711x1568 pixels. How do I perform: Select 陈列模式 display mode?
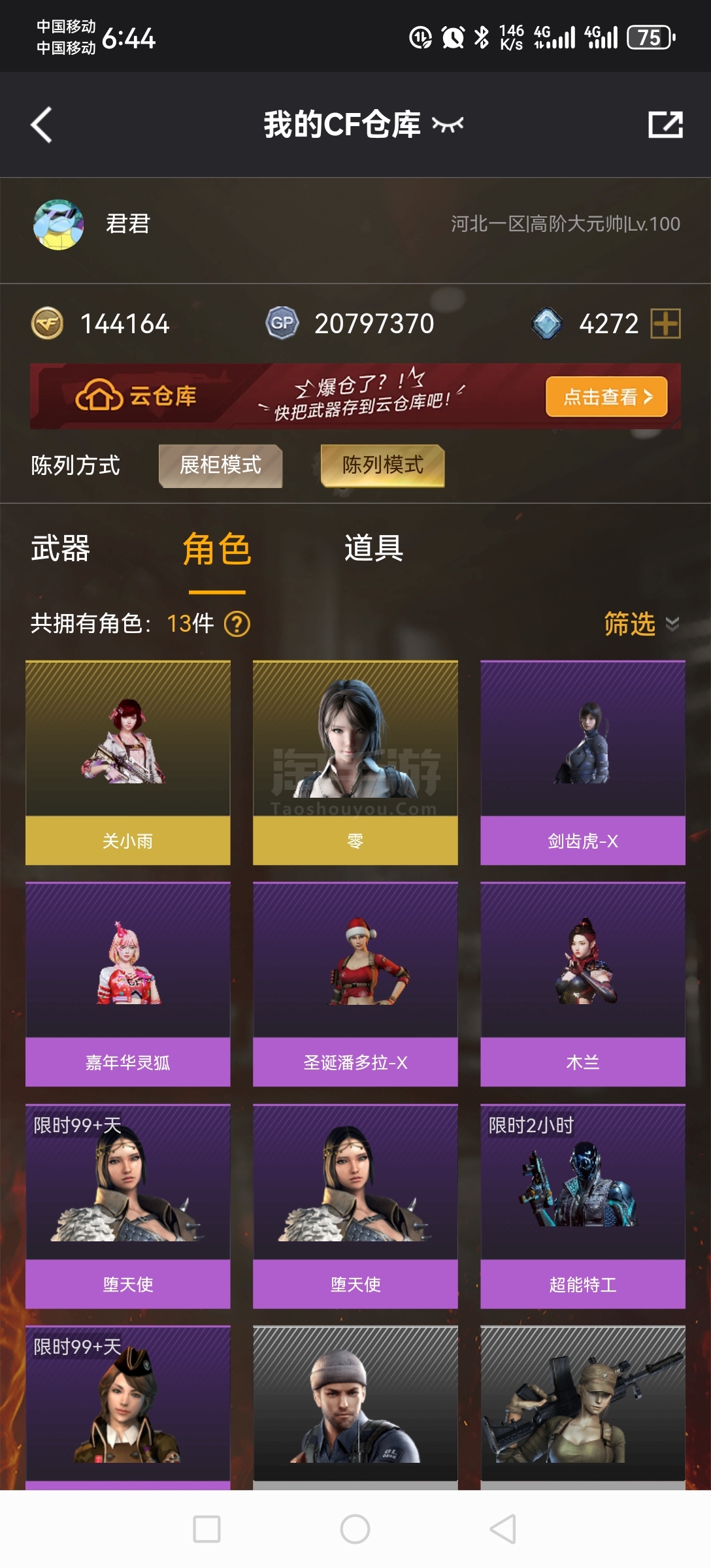coord(382,465)
